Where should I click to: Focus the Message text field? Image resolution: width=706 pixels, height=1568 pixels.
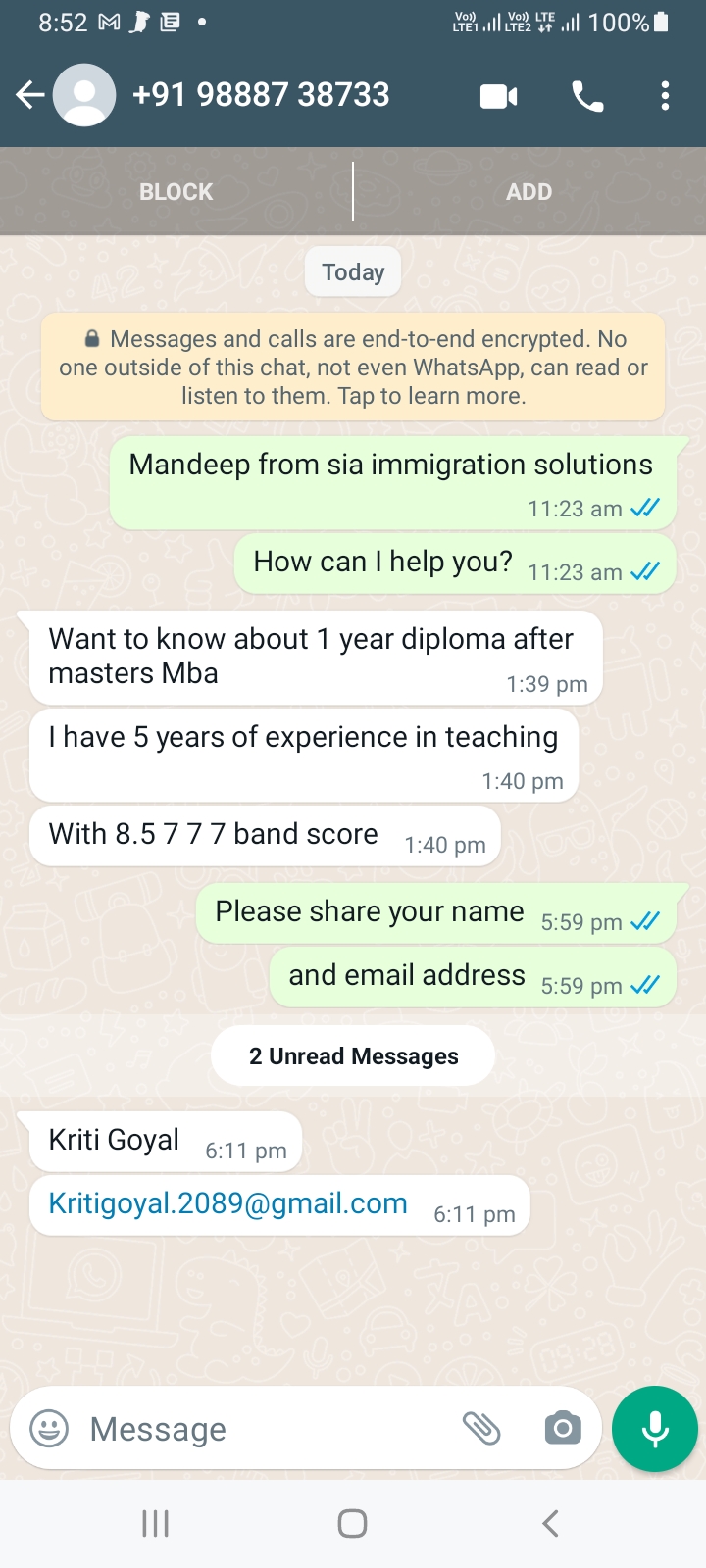pos(265,1429)
